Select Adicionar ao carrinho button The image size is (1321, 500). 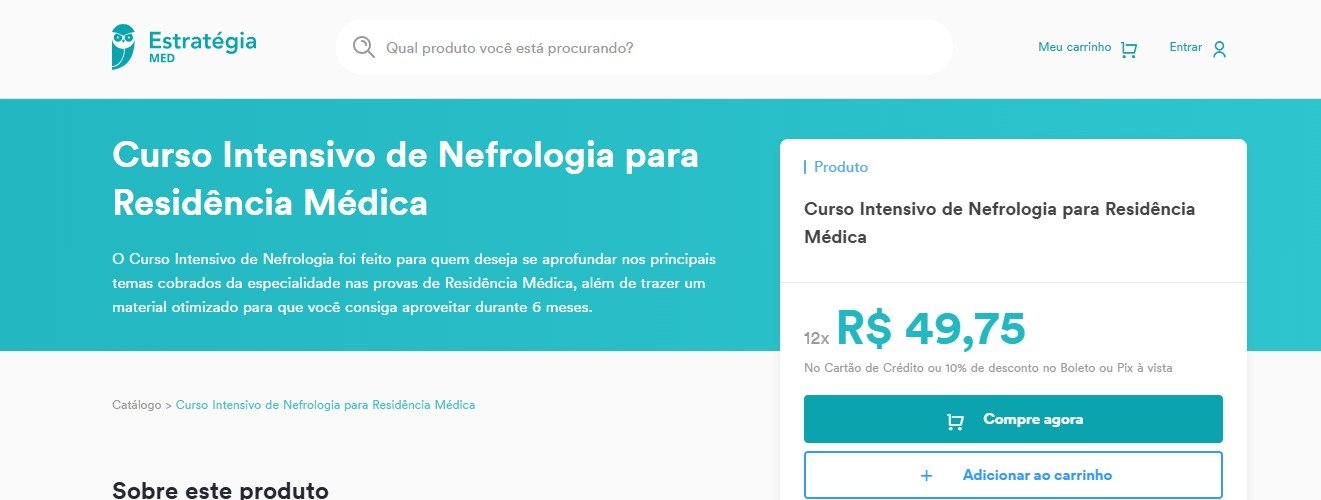1013,475
